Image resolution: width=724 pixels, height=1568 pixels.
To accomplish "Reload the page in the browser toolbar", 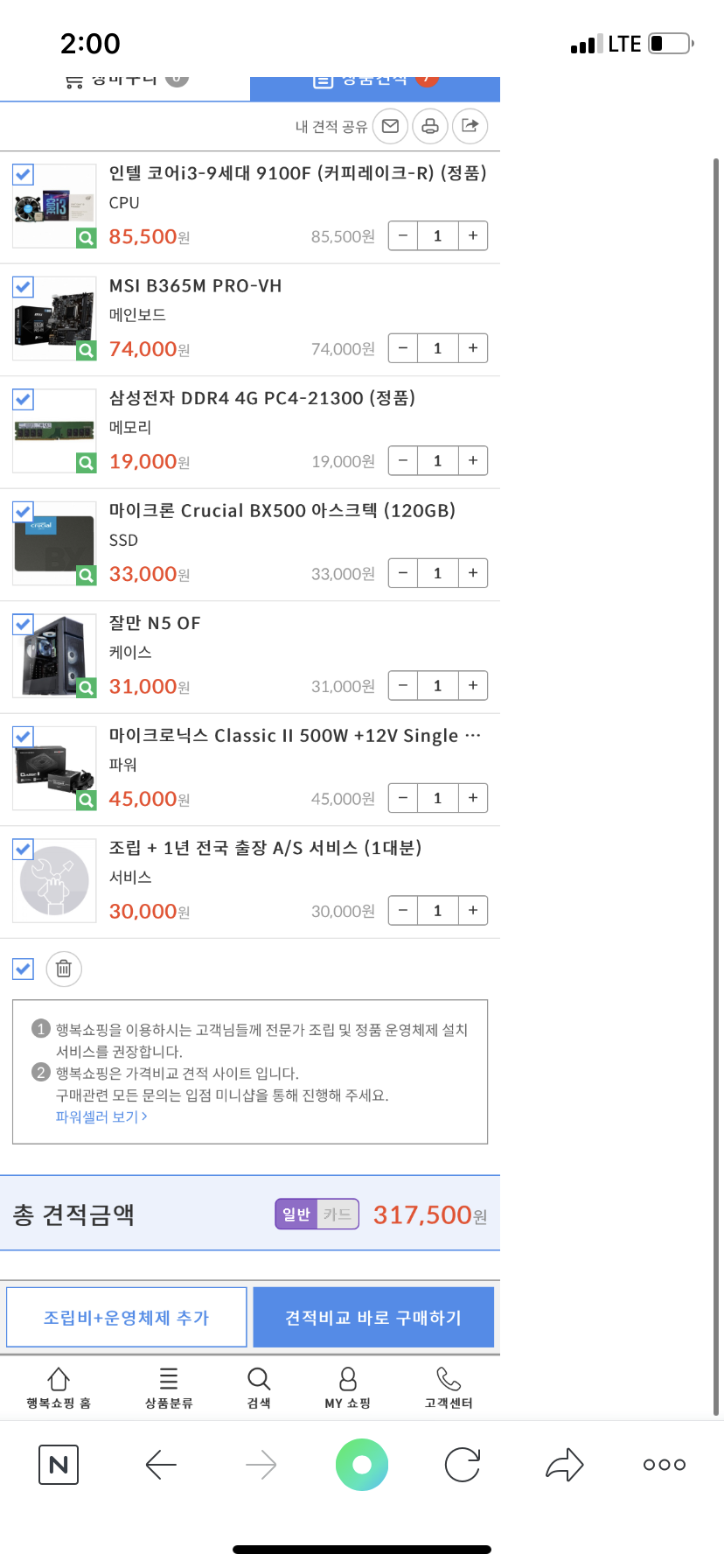I will click(x=463, y=1465).
